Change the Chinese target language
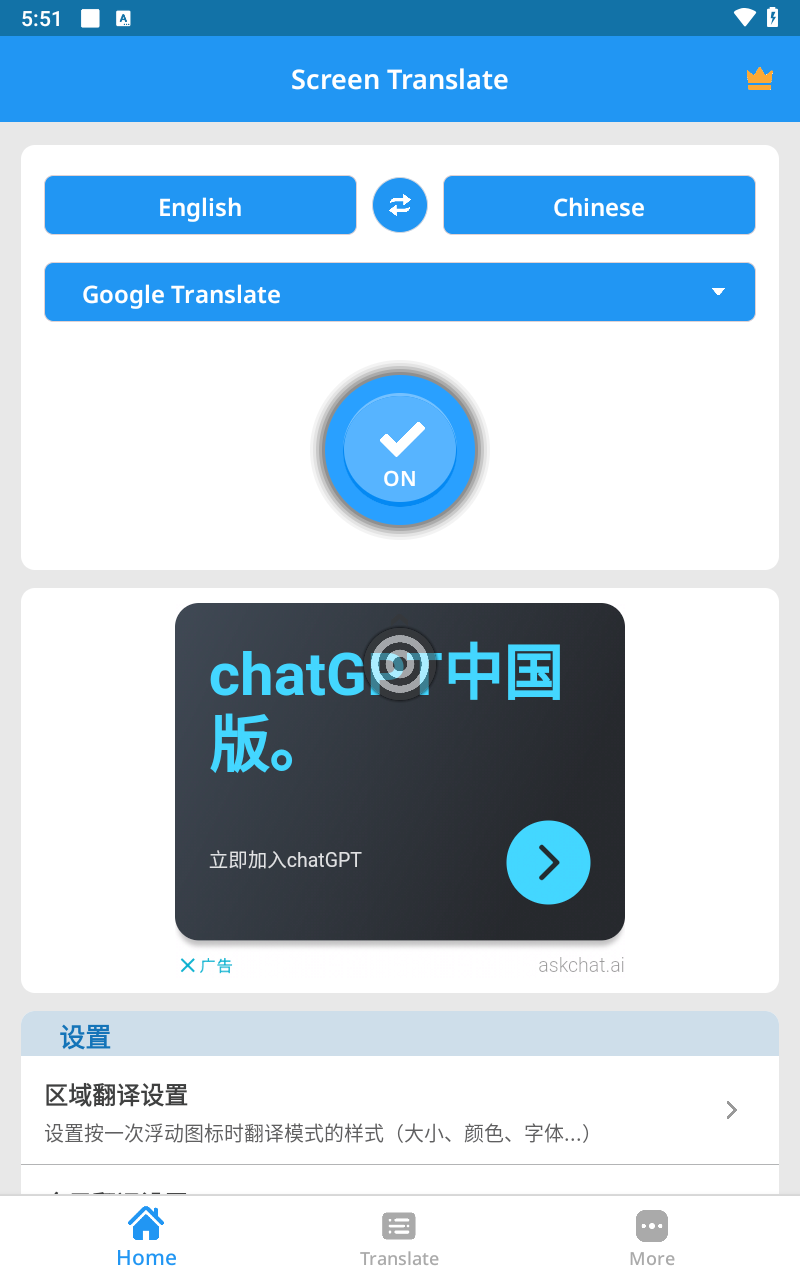The height and width of the screenshot is (1280, 800). (x=599, y=206)
